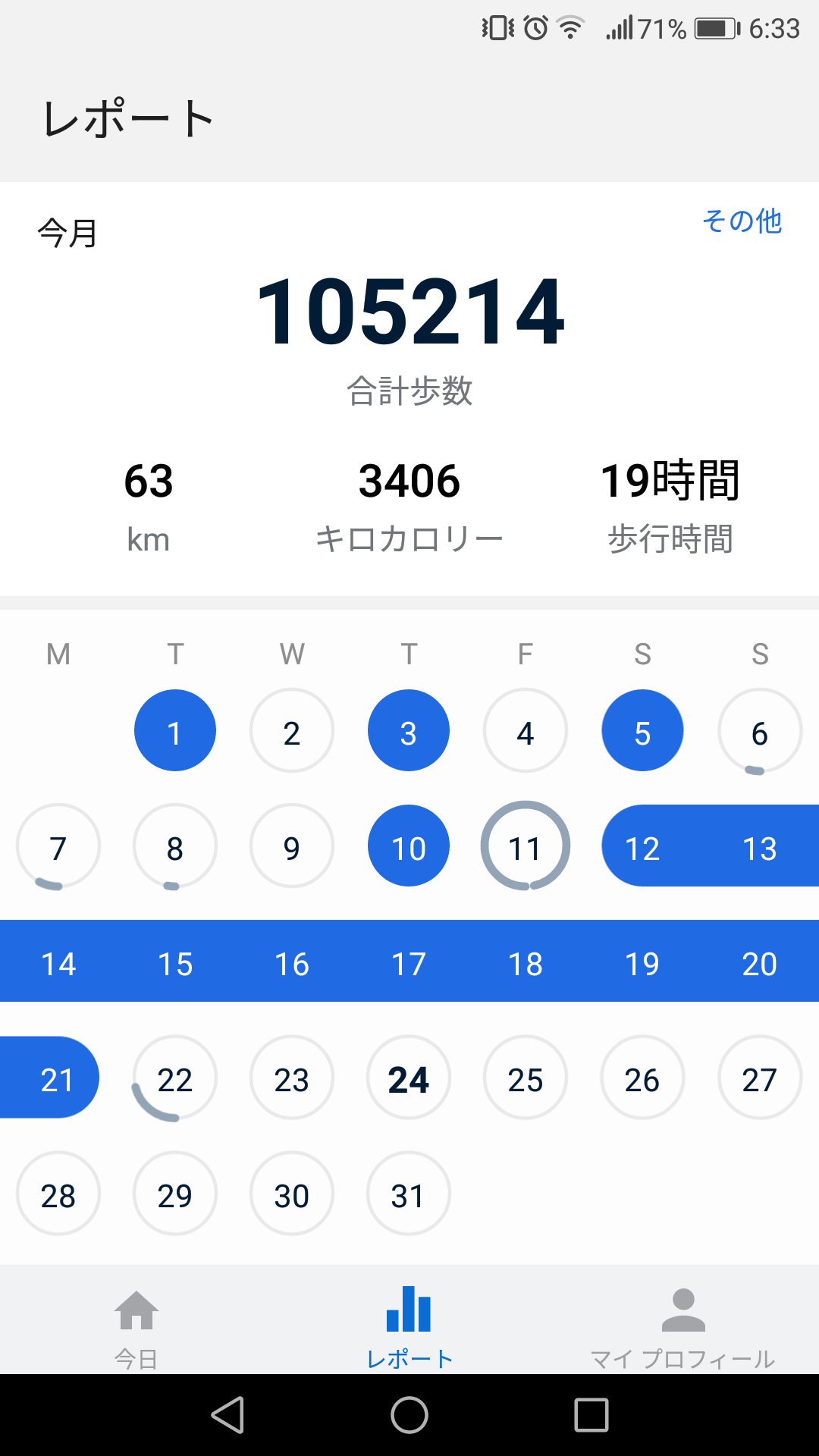Screen dimensions: 819x1456
Task: Choose day 31 on the calendar
Action: (x=409, y=1194)
